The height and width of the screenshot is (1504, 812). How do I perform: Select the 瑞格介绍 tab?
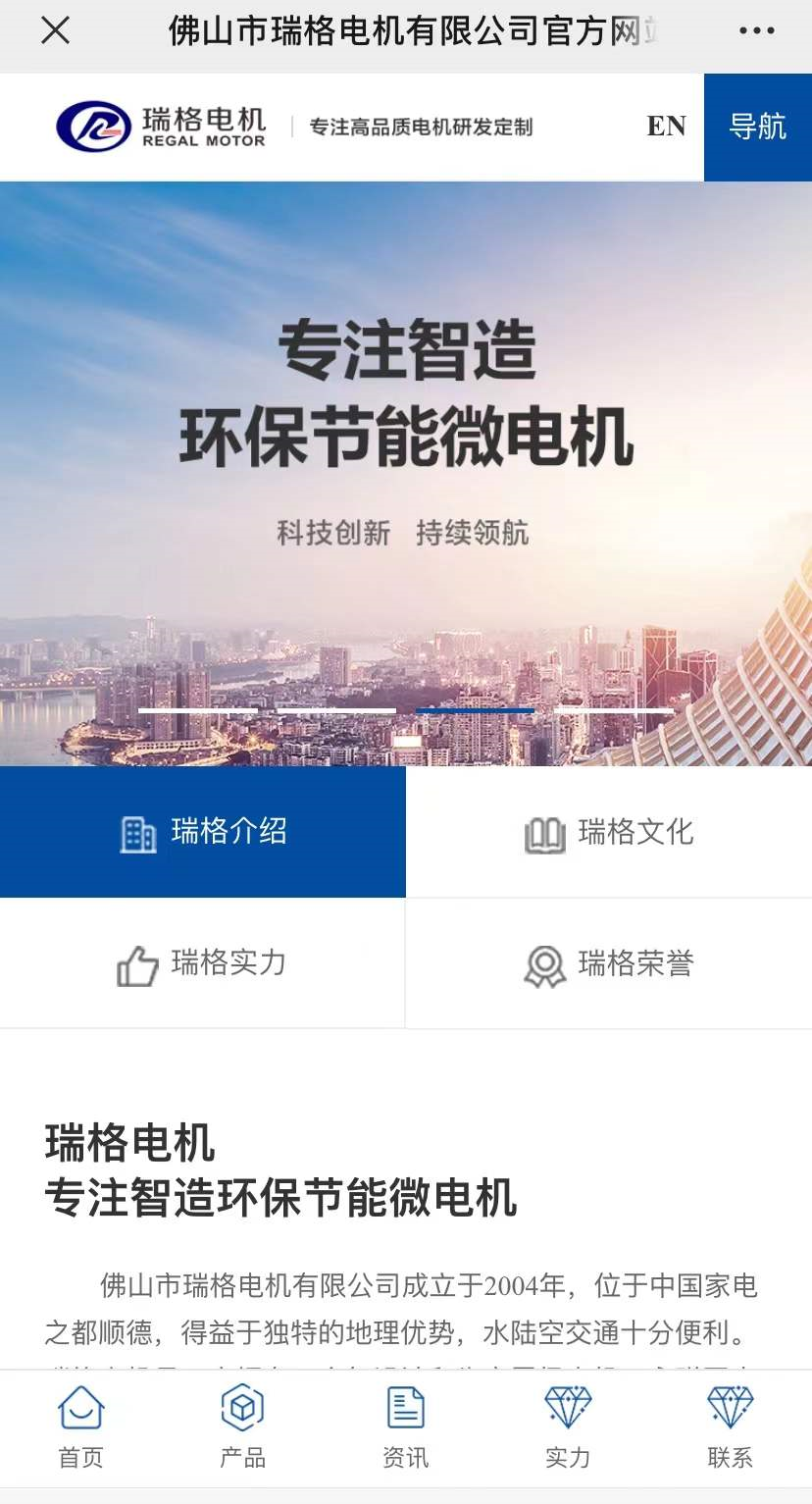tap(203, 832)
